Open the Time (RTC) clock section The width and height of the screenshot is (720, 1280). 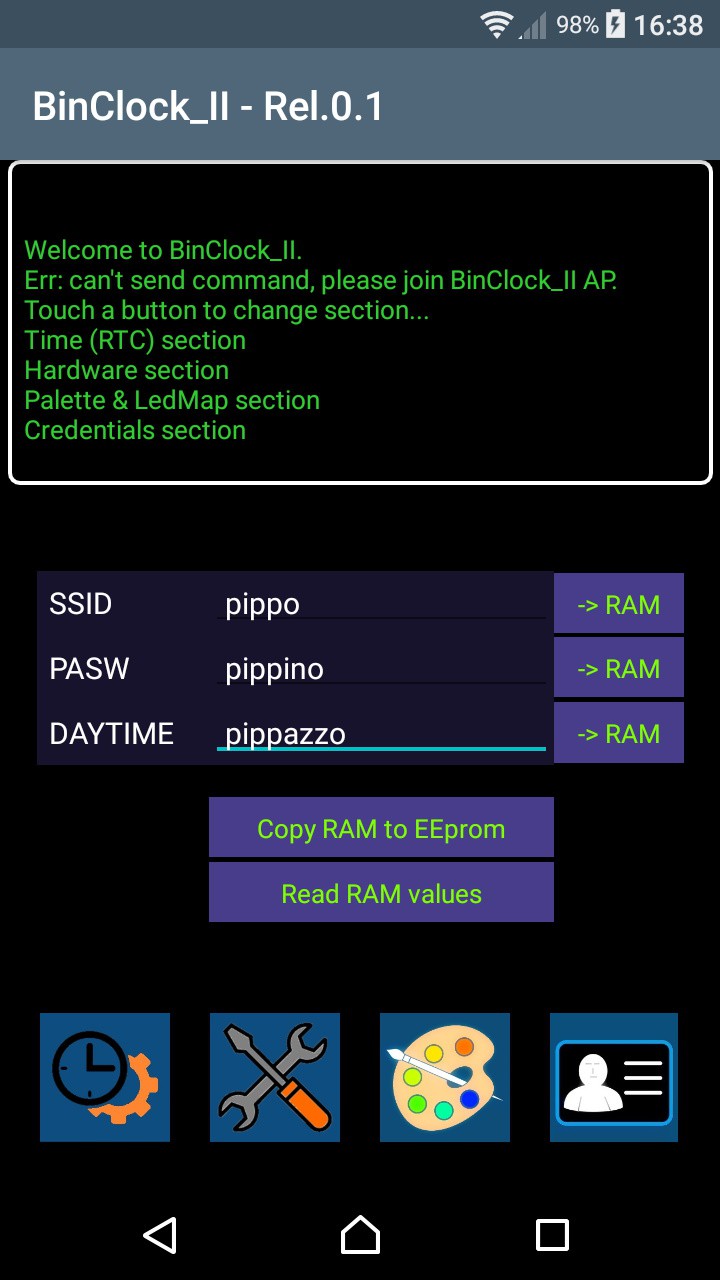click(x=105, y=1077)
